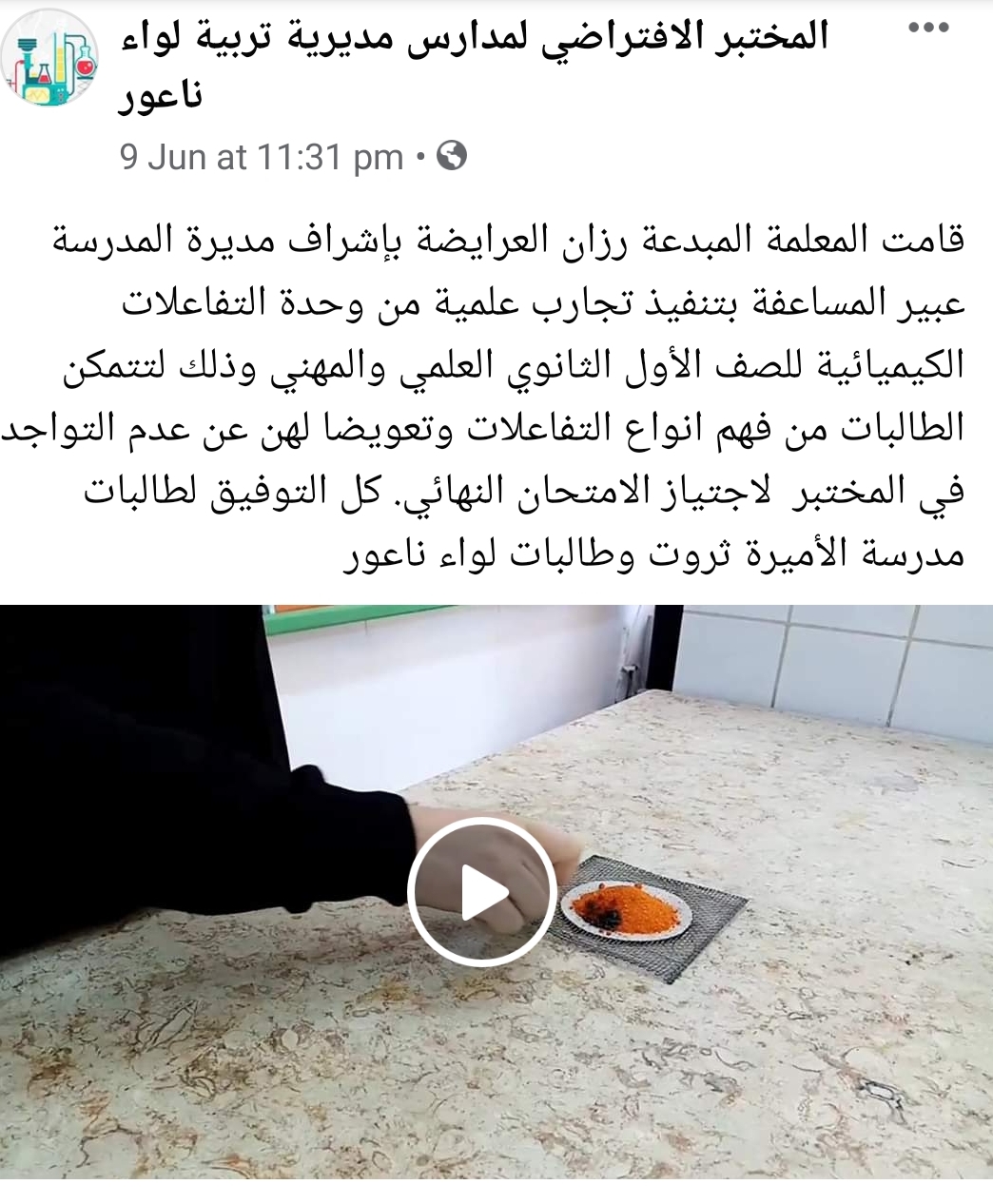Image resolution: width=993 pixels, height=1204 pixels.
Task: Tap the 9 Jun at 11:31 pm timestamp
Action: click(x=262, y=157)
